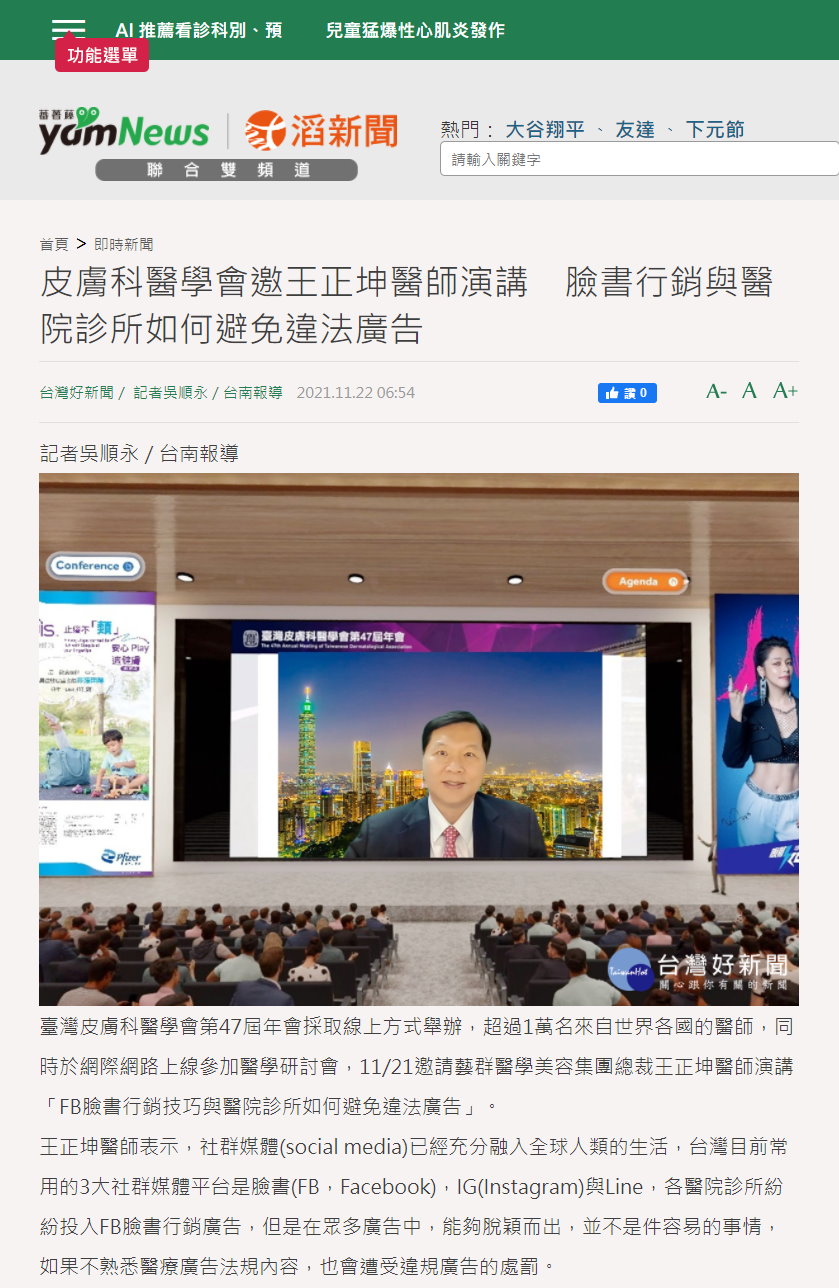Focus the keyword search field
The width and height of the screenshot is (839, 1288).
pyautogui.click(x=638, y=159)
